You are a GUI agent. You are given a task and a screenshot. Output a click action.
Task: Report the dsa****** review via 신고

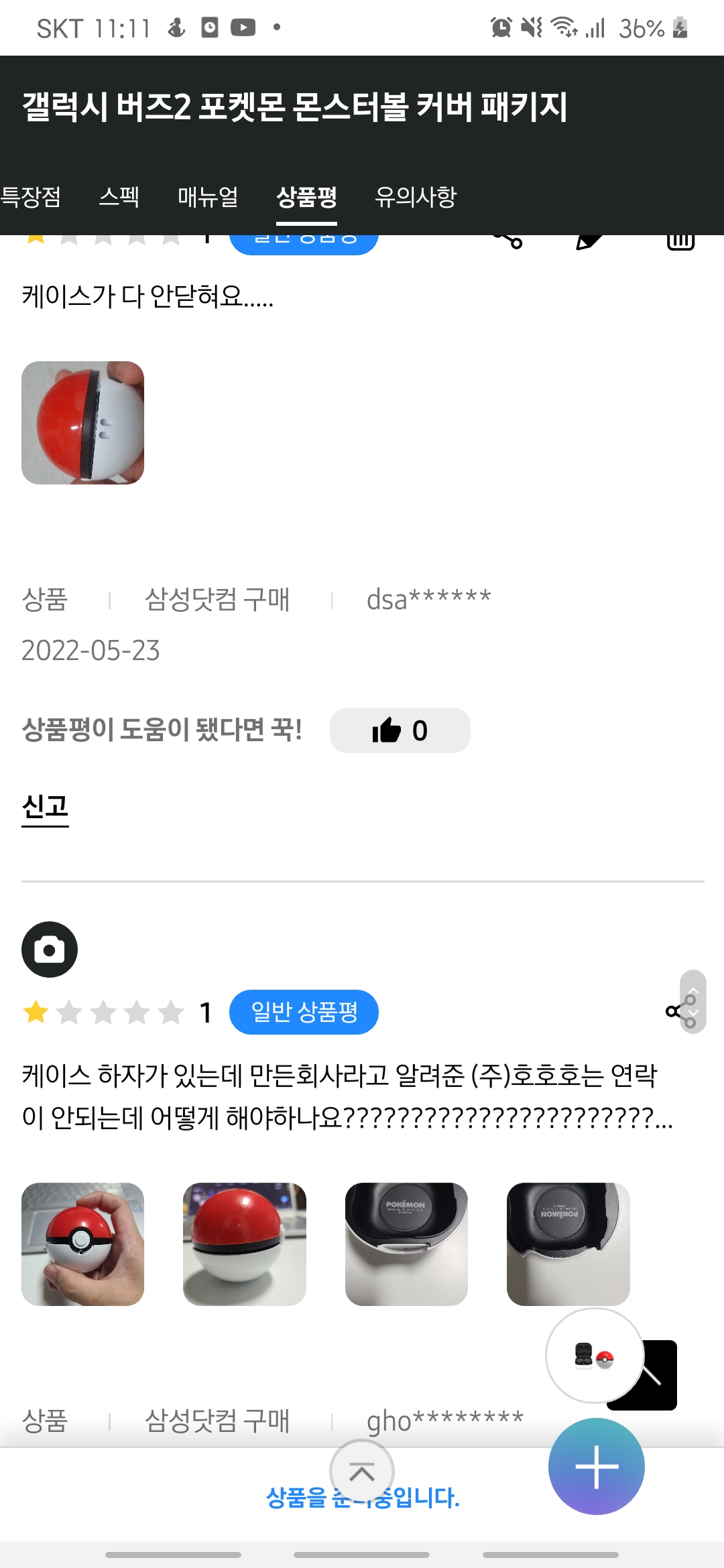click(x=45, y=807)
